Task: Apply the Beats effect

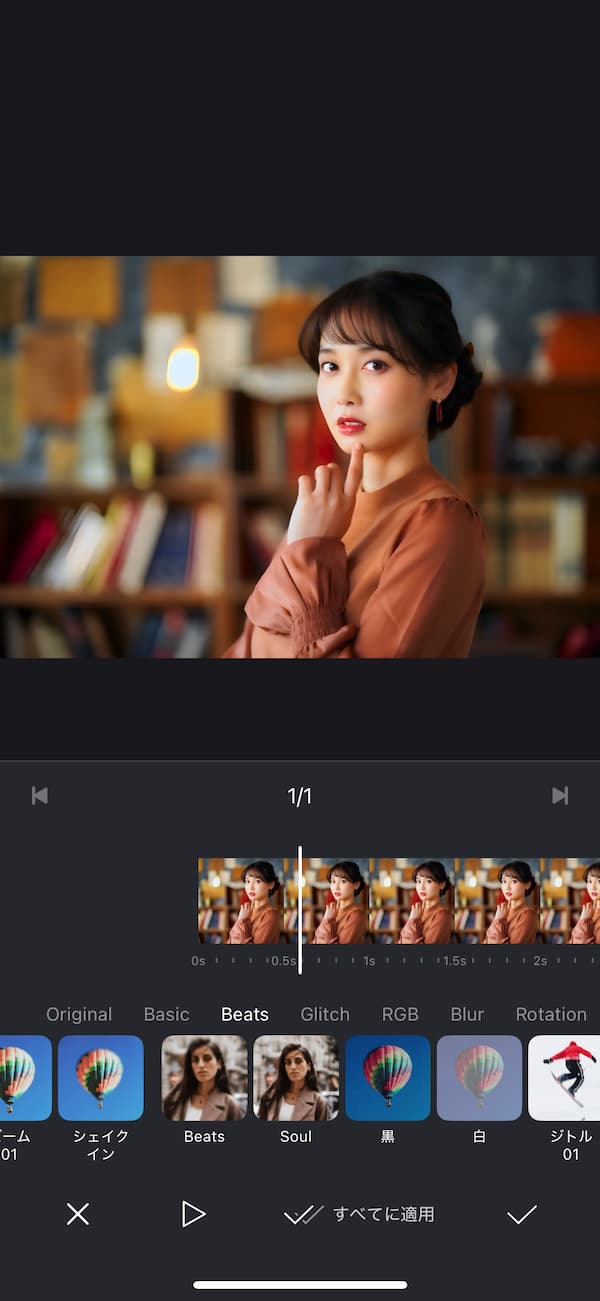Action: (204, 1078)
